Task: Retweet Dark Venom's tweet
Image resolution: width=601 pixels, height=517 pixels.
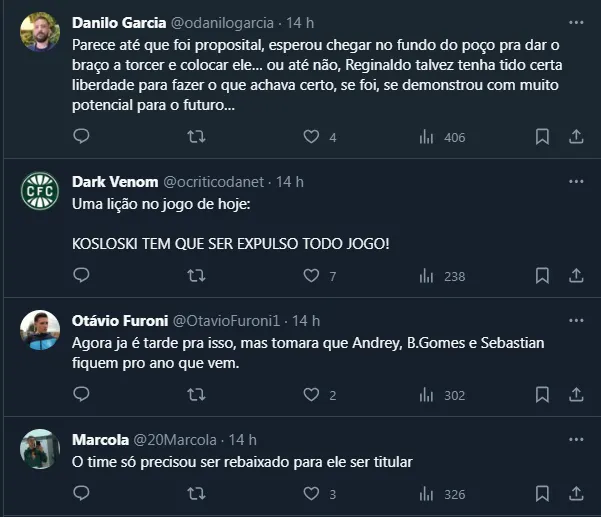Action: tap(197, 276)
